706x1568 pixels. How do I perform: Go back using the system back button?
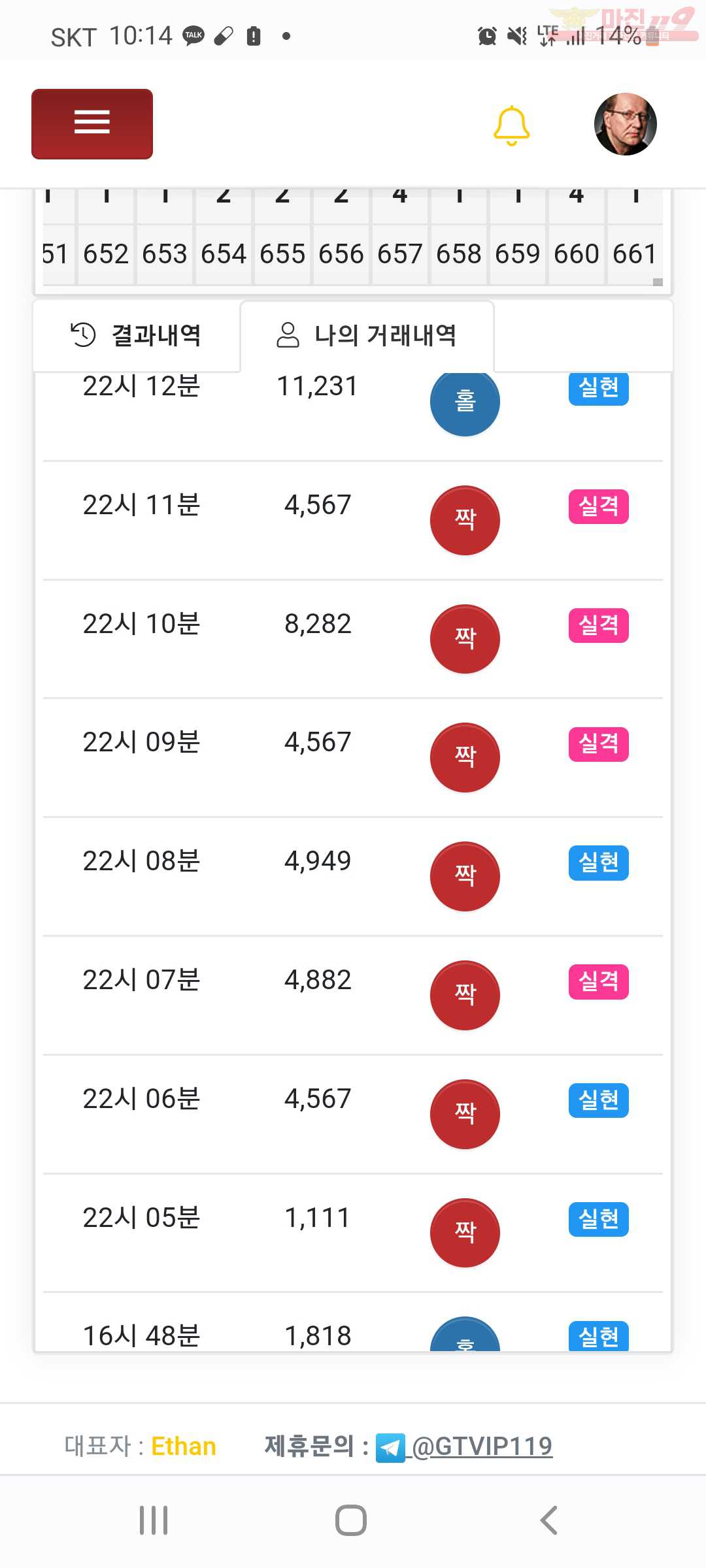549,1520
